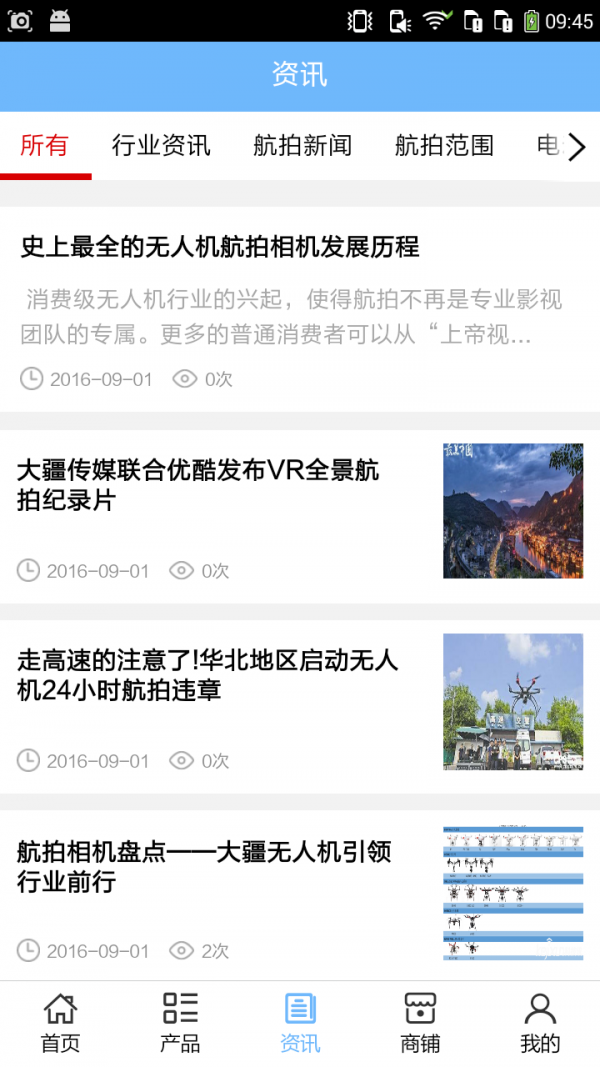View 航拍相机盘点——大疆无人机引领行业前行 article

[204, 867]
